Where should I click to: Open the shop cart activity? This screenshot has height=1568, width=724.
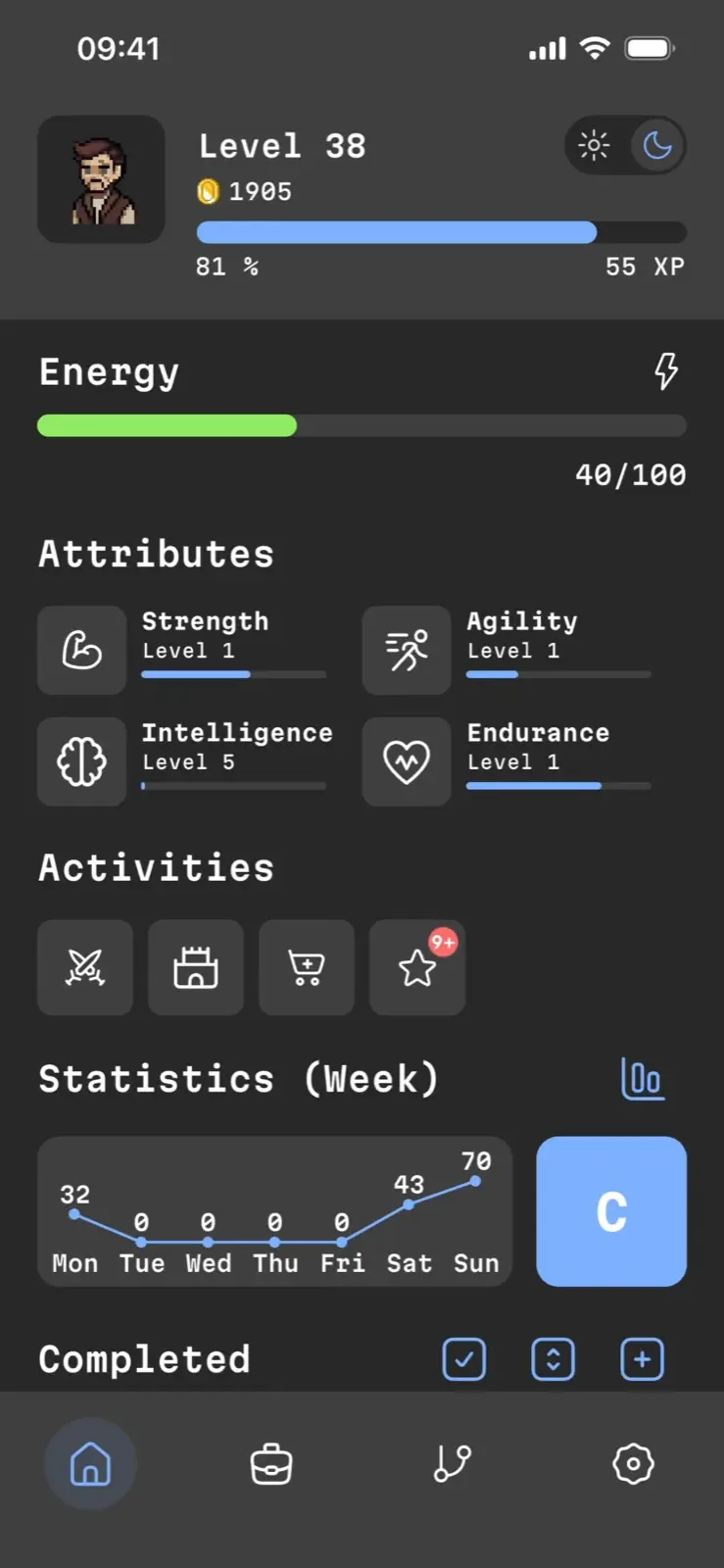tap(307, 967)
